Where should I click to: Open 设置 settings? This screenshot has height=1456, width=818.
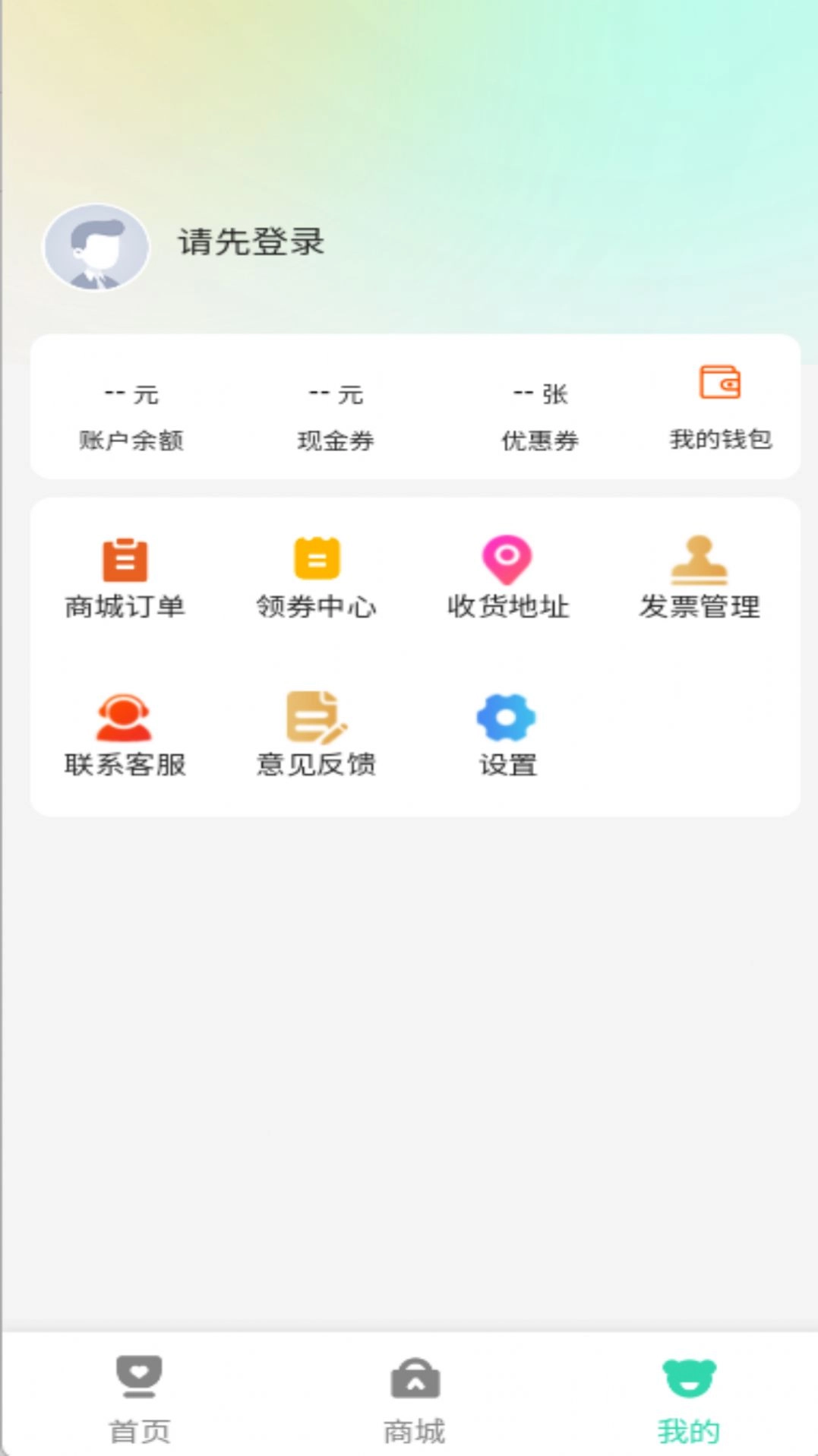click(507, 735)
